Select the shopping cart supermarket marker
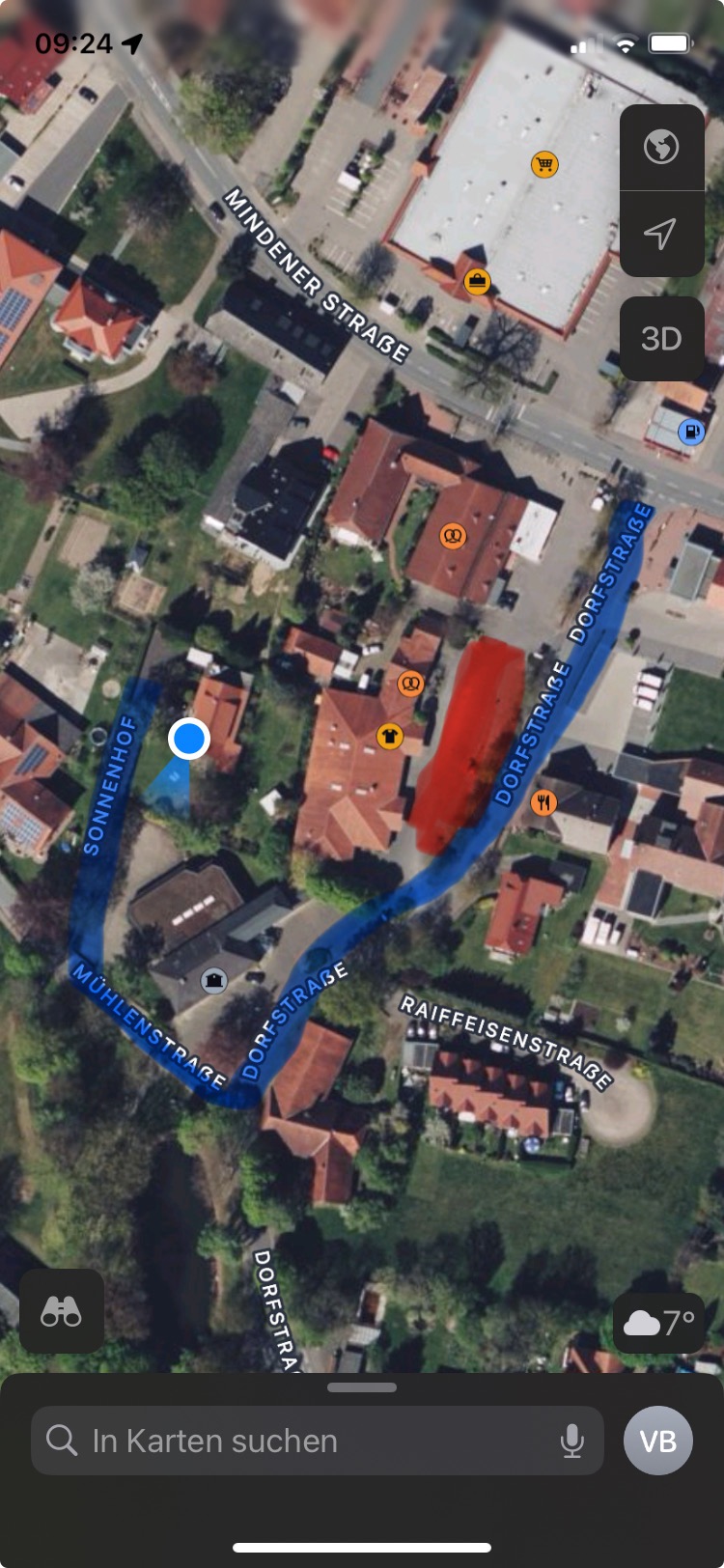The image size is (724, 1568). [544, 164]
